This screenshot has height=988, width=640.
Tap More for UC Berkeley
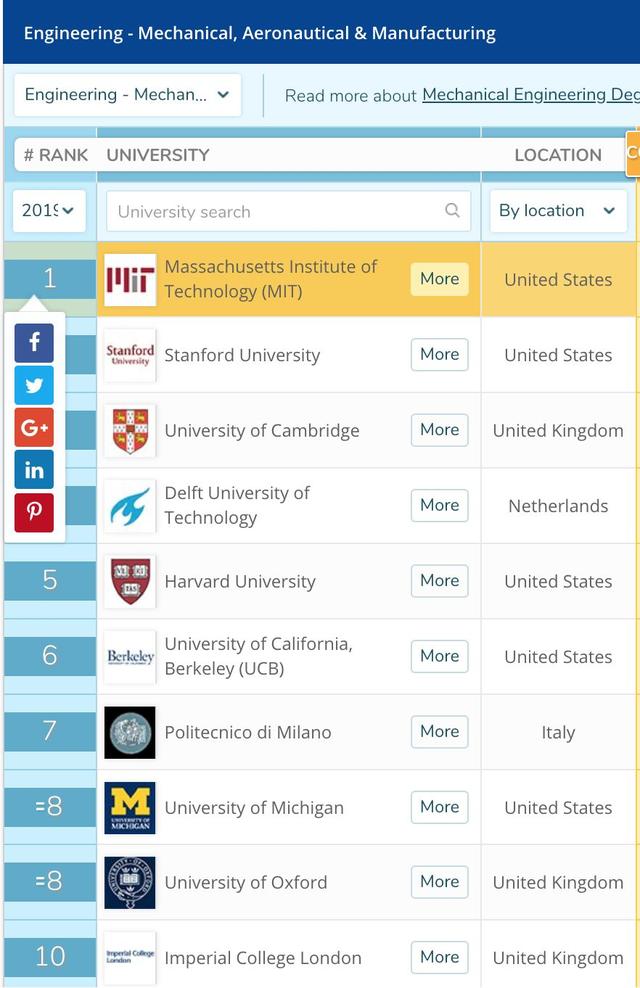point(439,656)
